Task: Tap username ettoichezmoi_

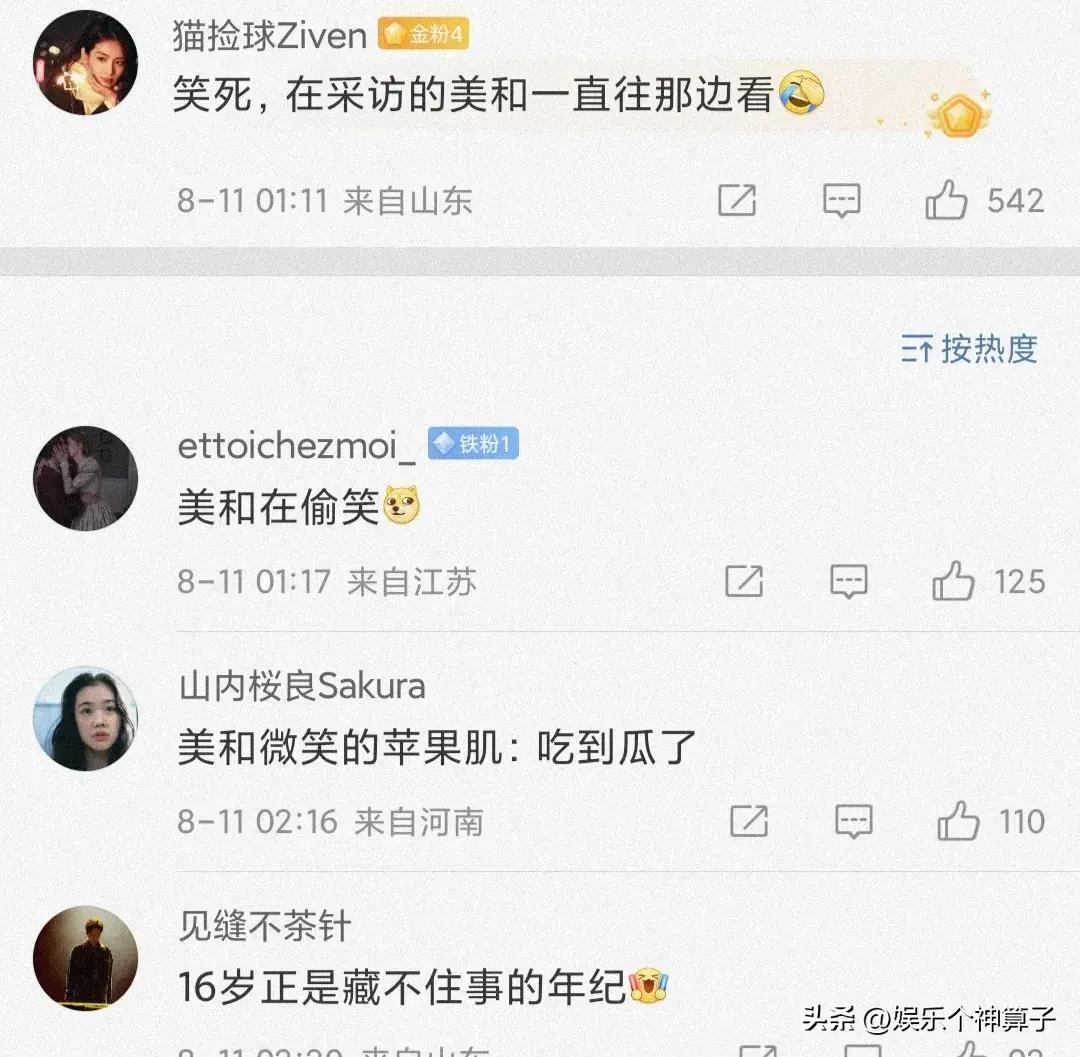Action: [297, 445]
